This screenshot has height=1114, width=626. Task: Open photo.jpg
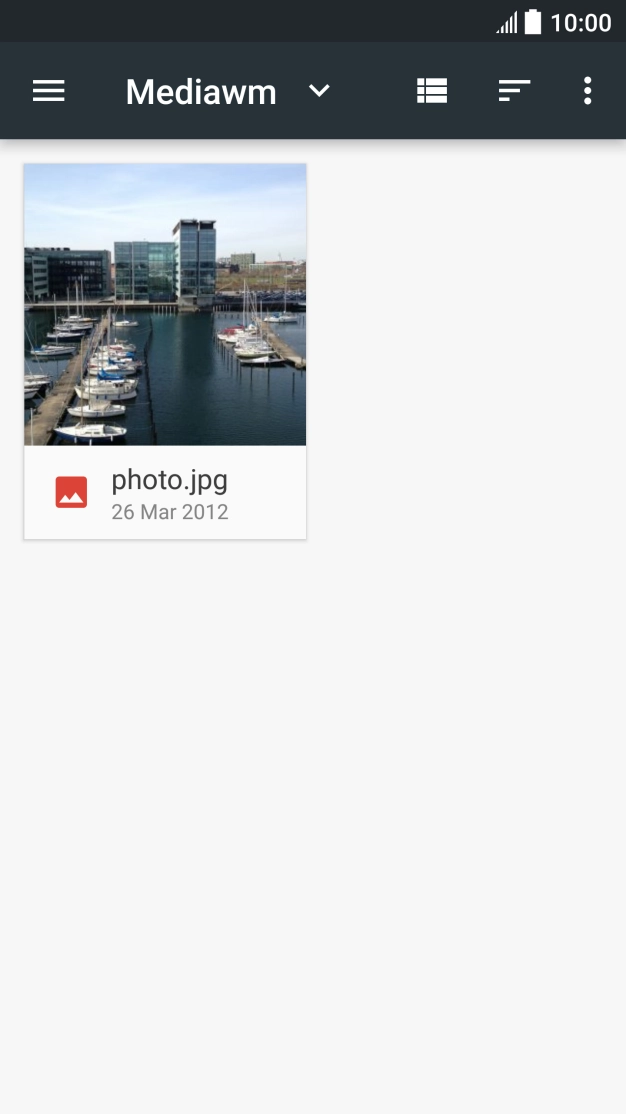pos(165,351)
